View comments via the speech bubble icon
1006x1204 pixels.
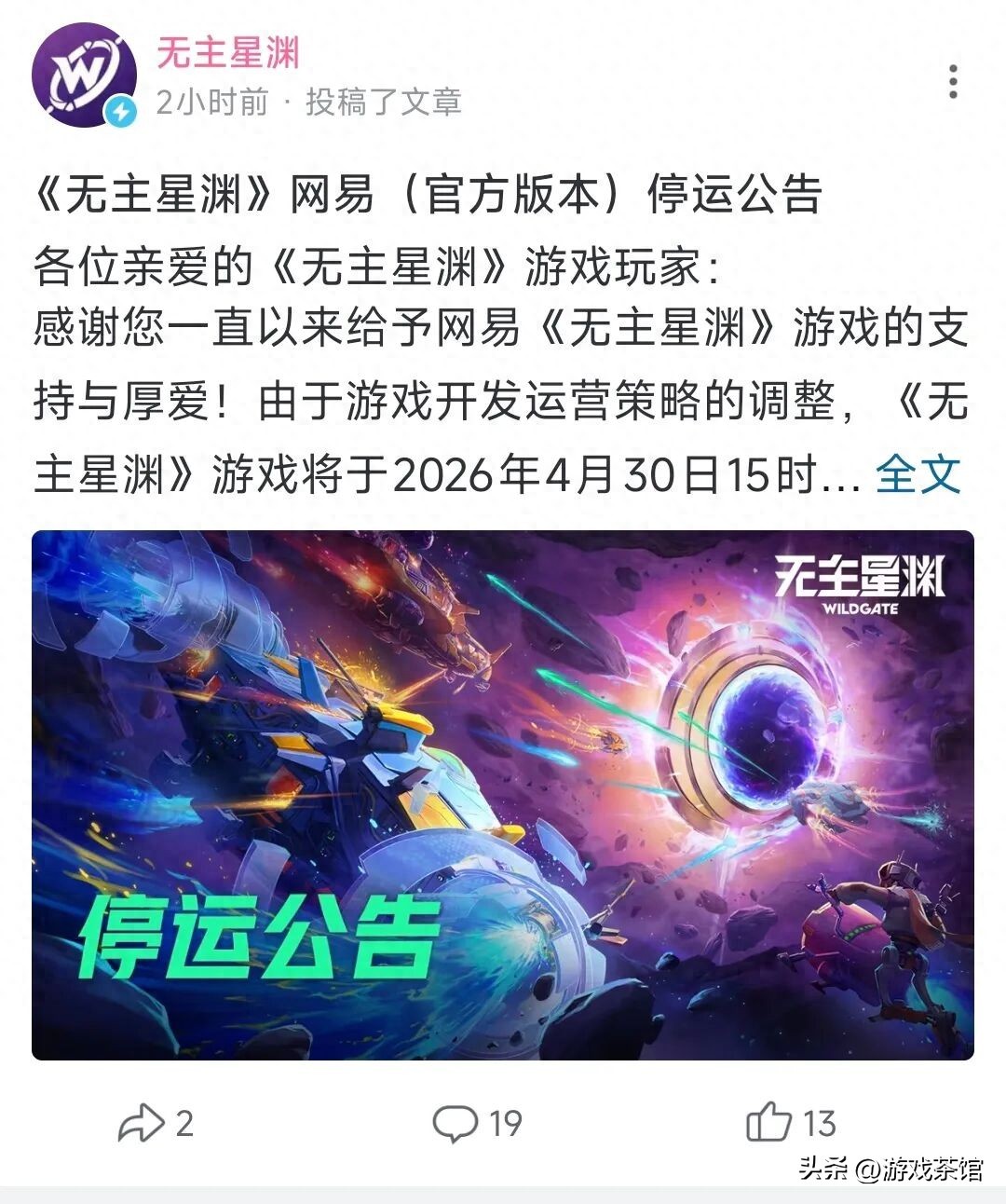(x=454, y=1124)
